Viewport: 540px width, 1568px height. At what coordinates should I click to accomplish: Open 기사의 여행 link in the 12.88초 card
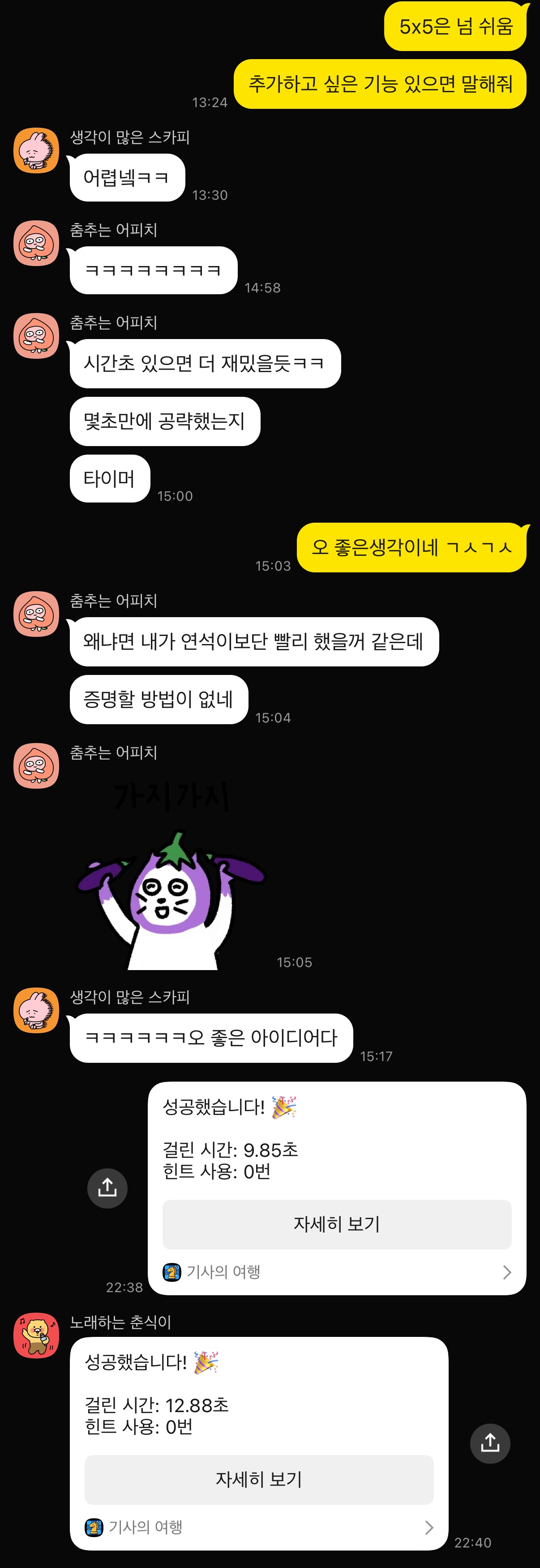[259, 1527]
